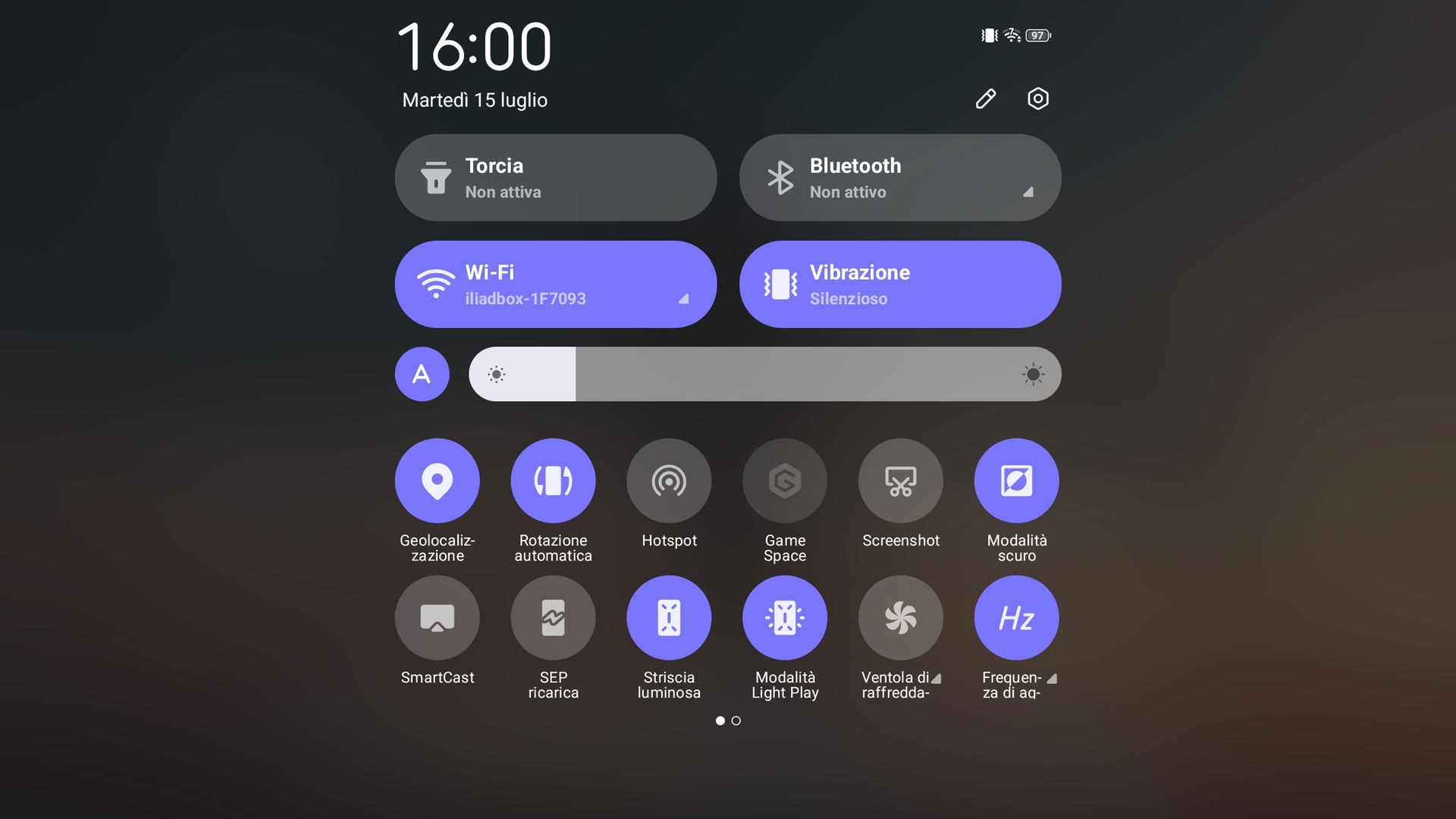
Task: Toggle the Wi-Fi tile off
Action: pyautogui.click(x=555, y=284)
